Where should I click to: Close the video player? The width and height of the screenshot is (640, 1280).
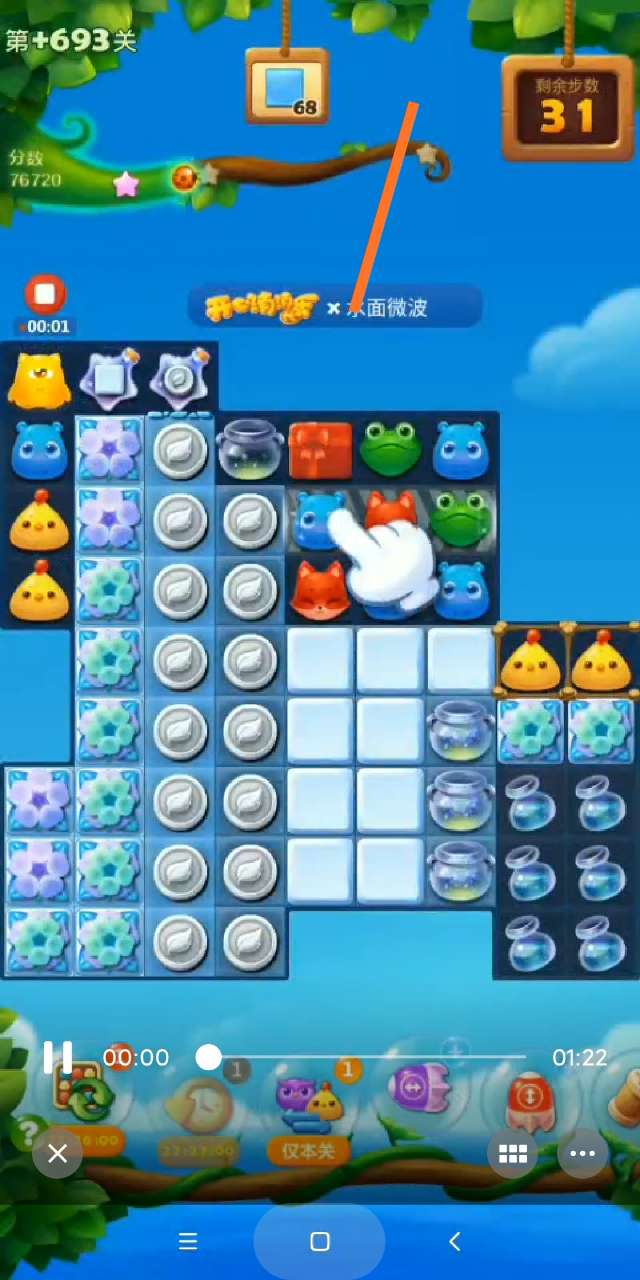pyautogui.click(x=57, y=1154)
